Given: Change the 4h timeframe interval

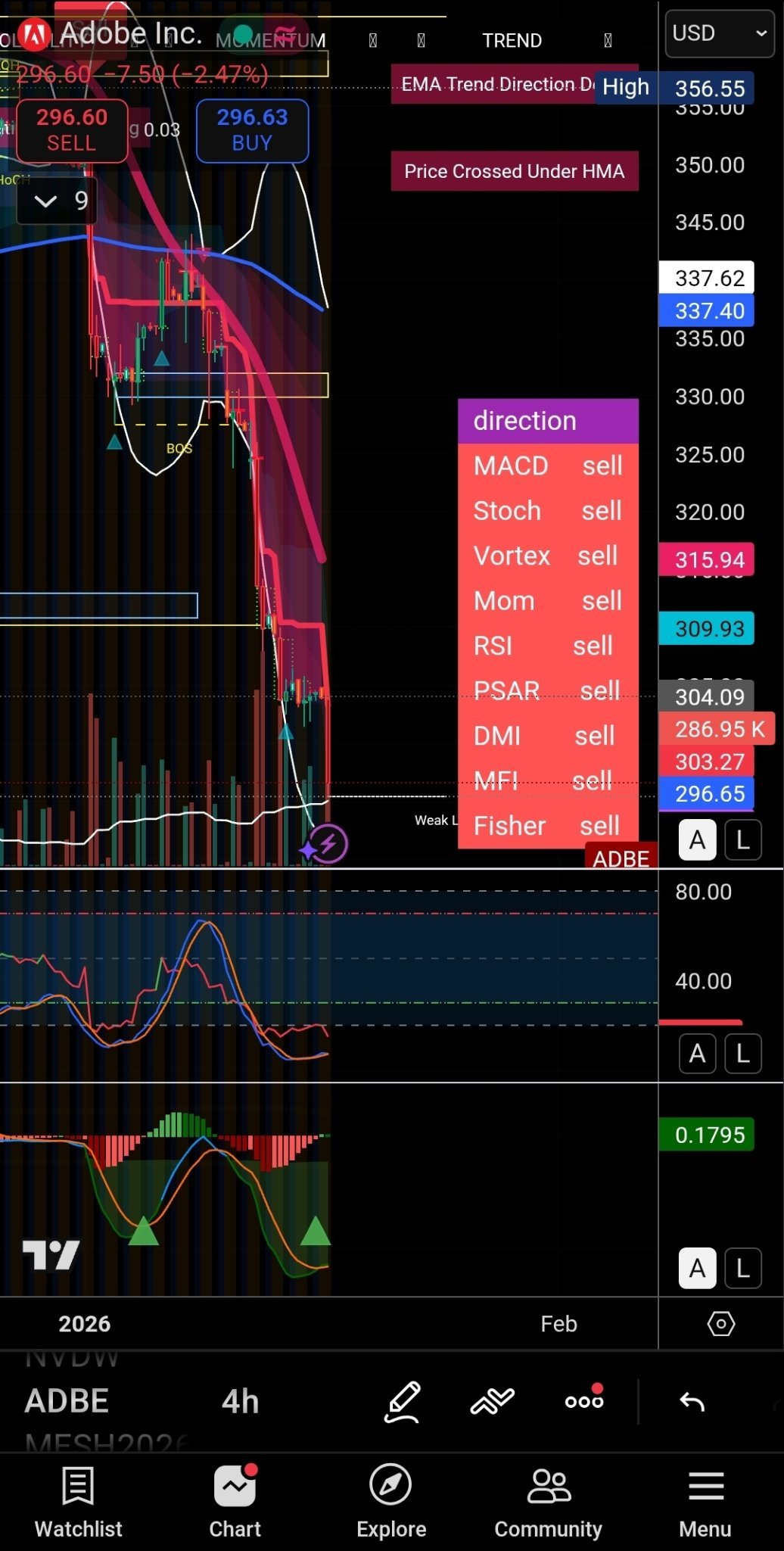Looking at the screenshot, I should point(240,1401).
